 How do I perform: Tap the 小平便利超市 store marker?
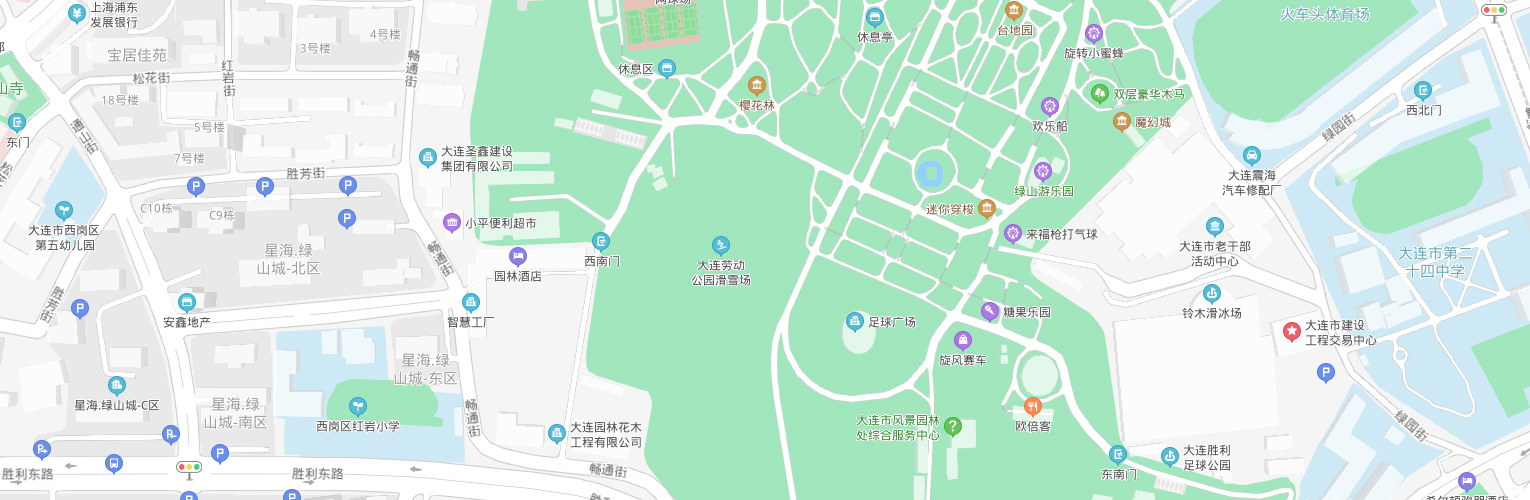point(452,223)
